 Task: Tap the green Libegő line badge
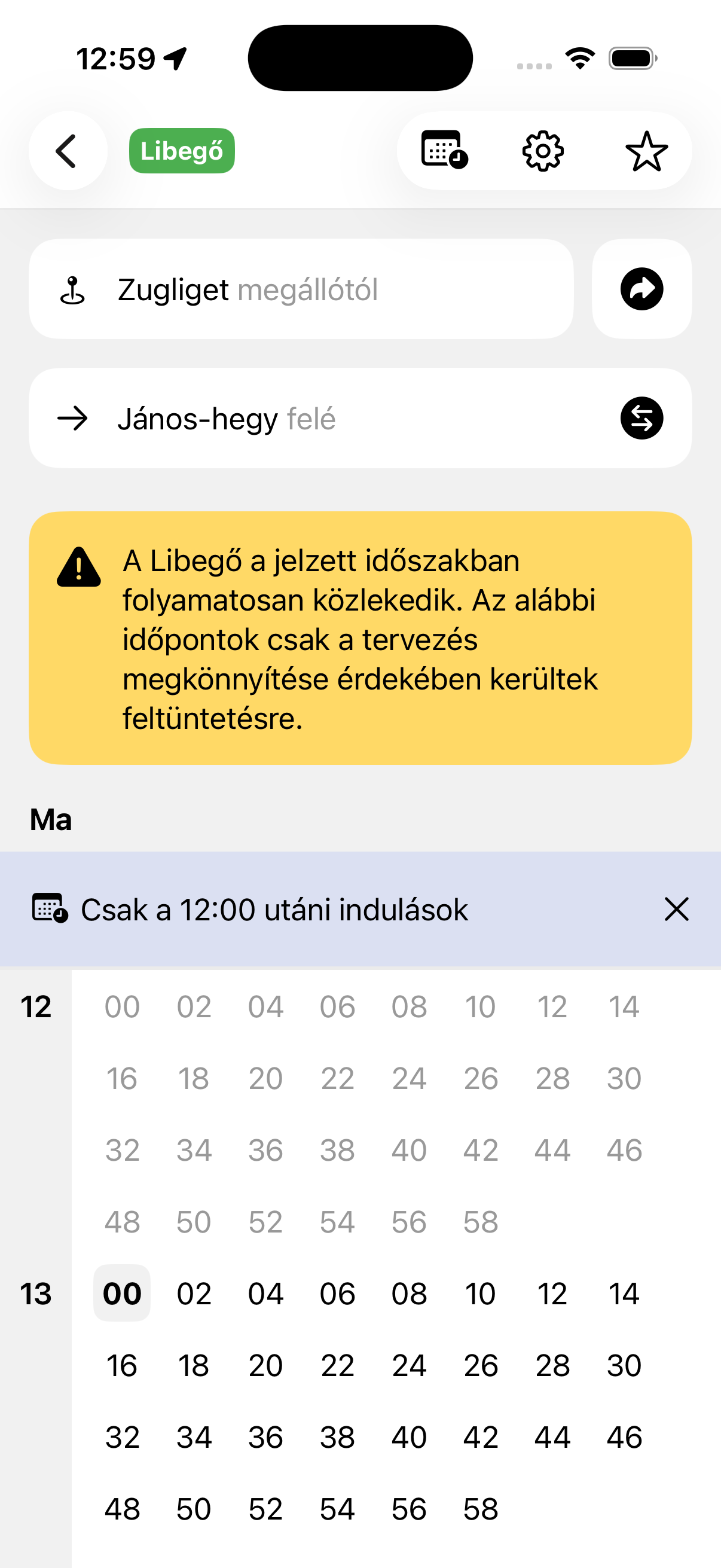point(181,151)
